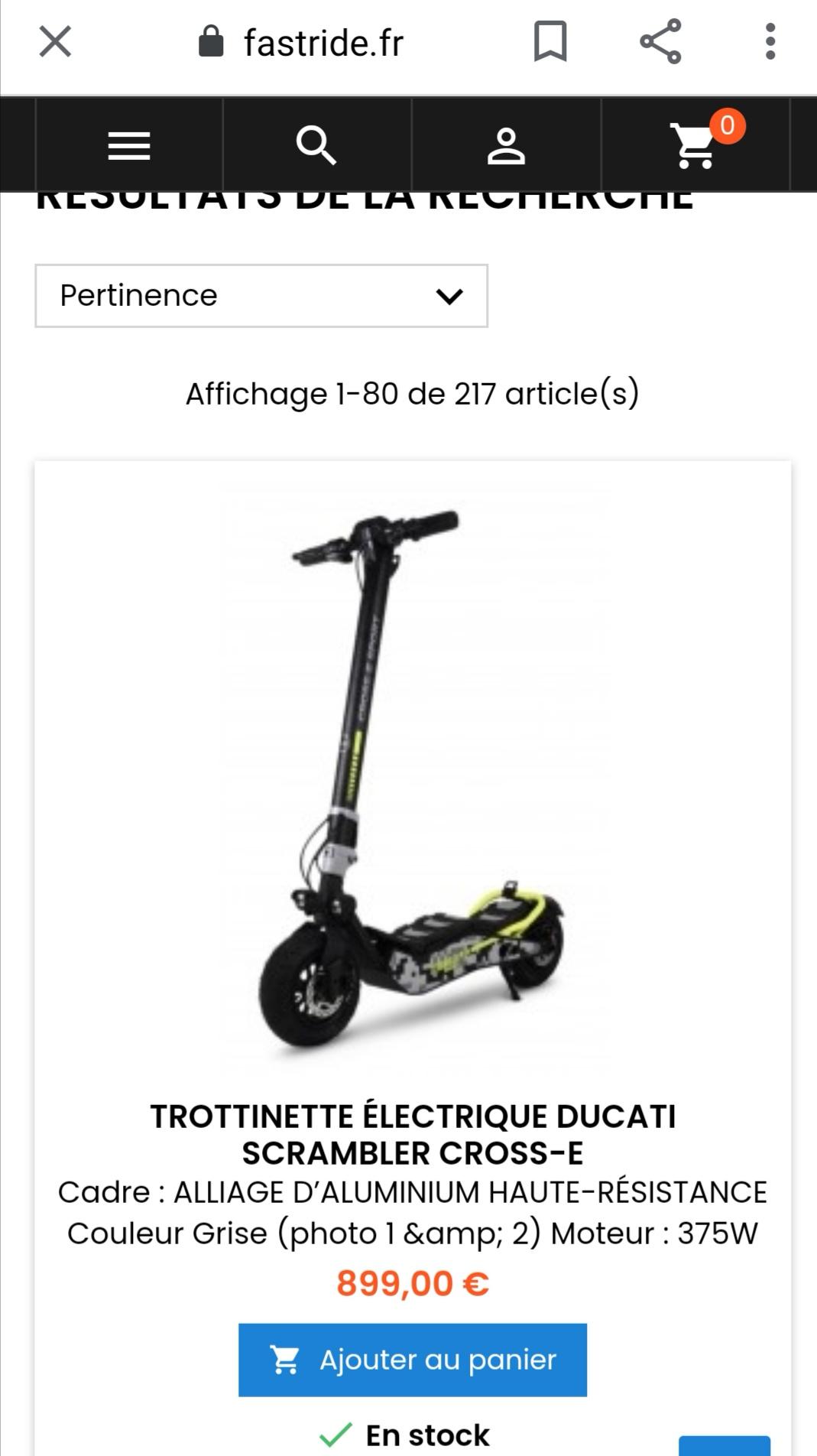Close the browser tab
Image resolution: width=817 pixels, height=1456 pixels.
click(x=55, y=42)
